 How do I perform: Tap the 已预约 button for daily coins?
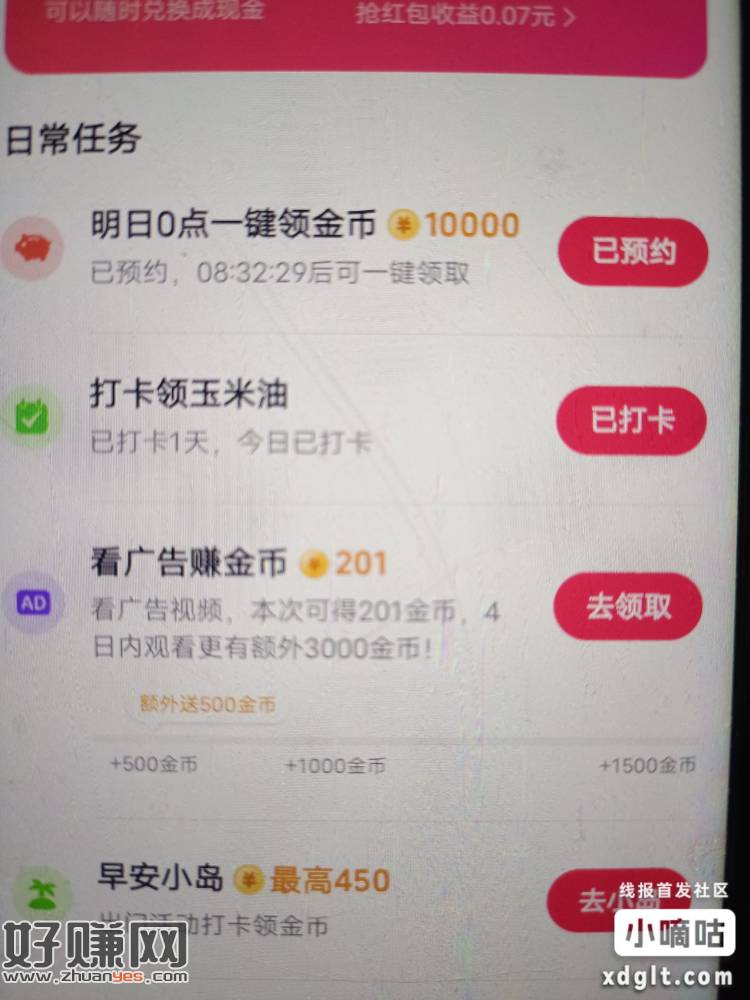point(632,251)
